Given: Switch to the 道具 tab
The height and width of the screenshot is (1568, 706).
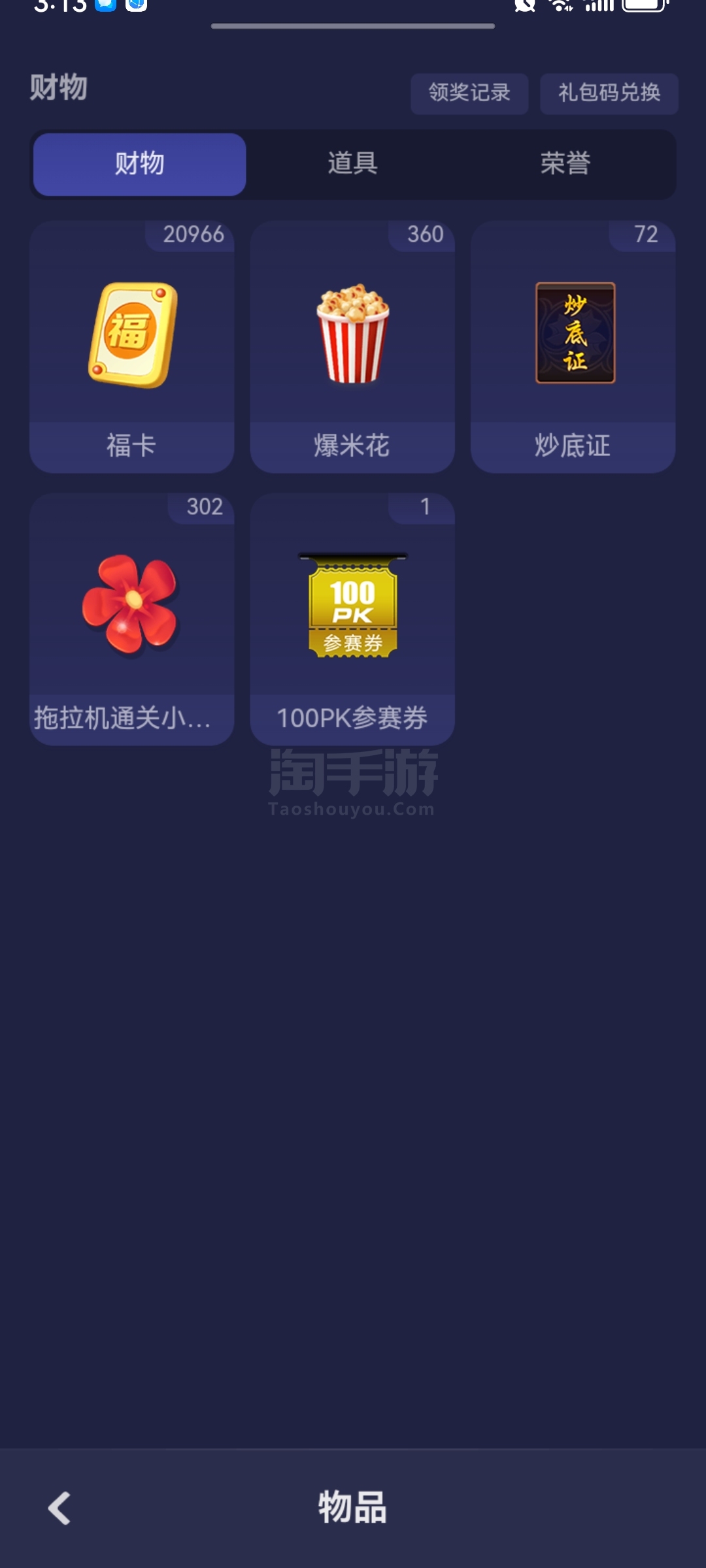Looking at the screenshot, I should 353,164.
